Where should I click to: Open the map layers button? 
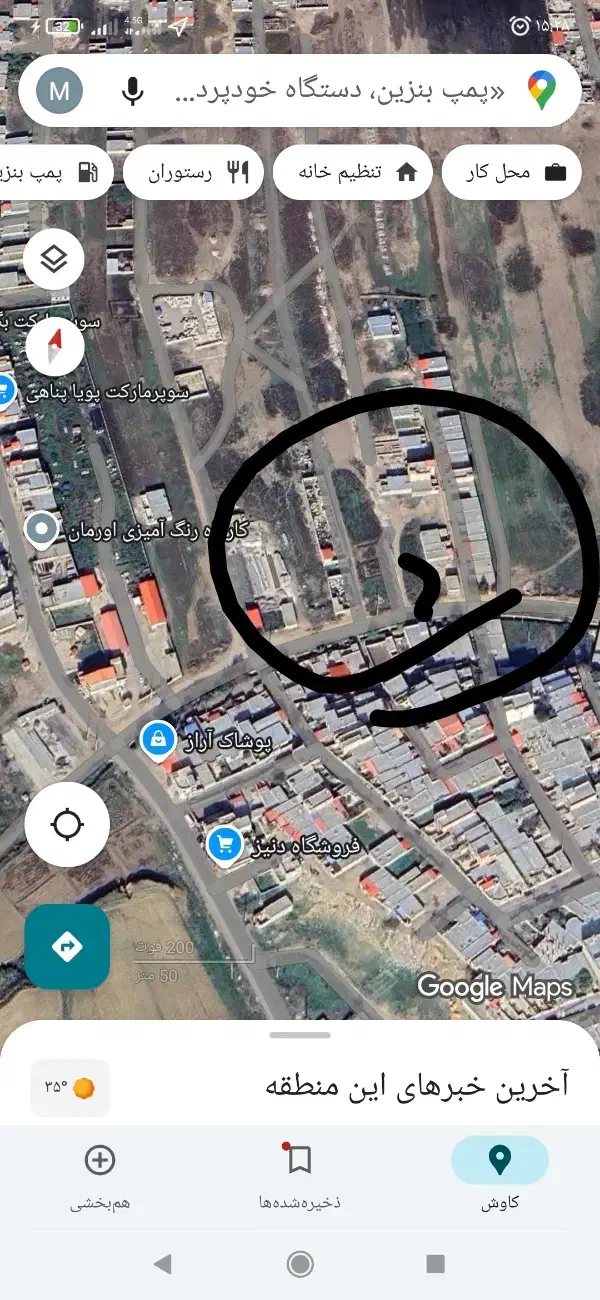[x=54, y=260]
